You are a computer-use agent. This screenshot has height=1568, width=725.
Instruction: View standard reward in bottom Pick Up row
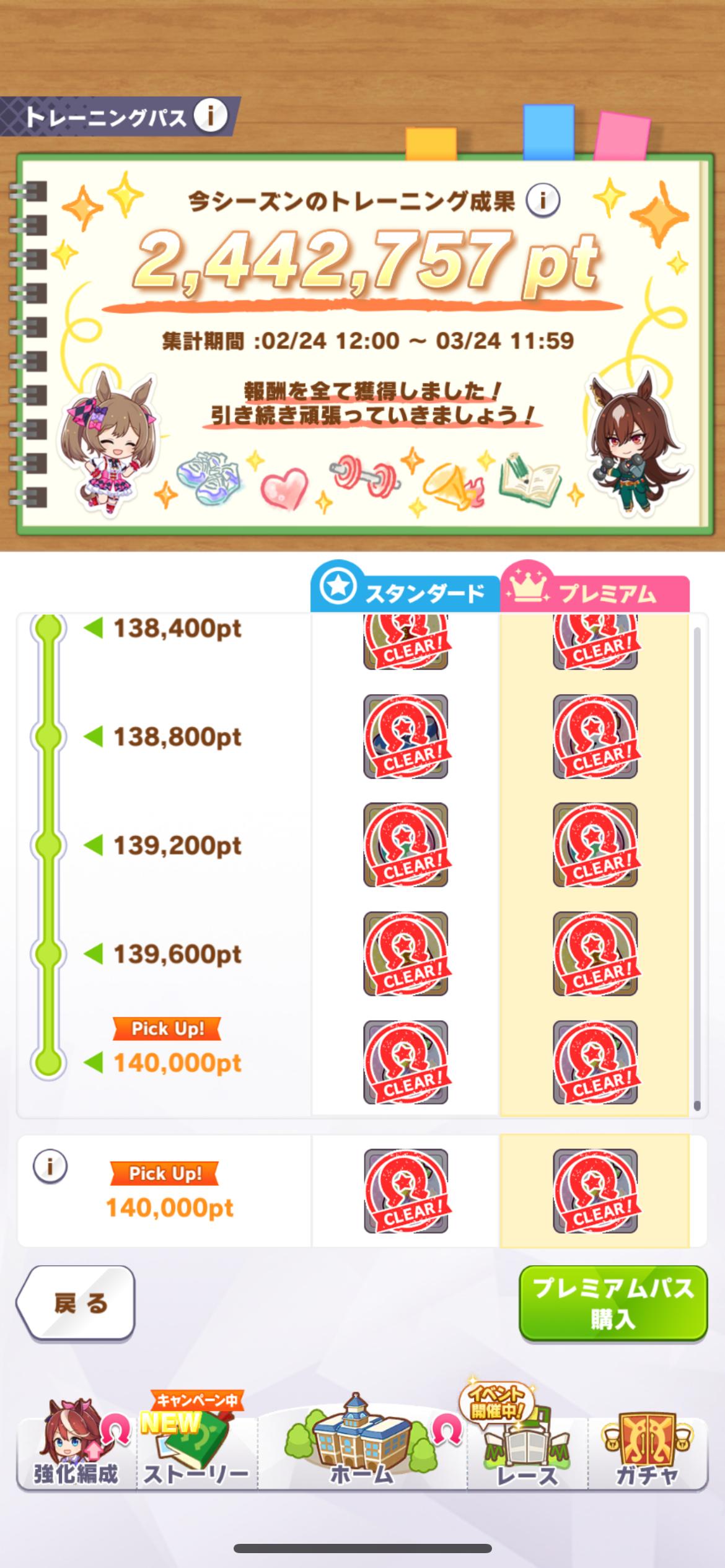click(406, 1191)
